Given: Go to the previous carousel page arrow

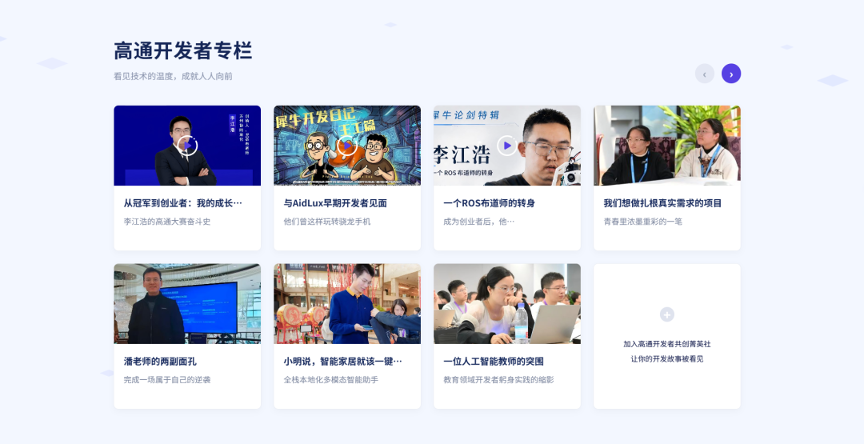Looking at the screenshot, I should [x=704, y=74].
